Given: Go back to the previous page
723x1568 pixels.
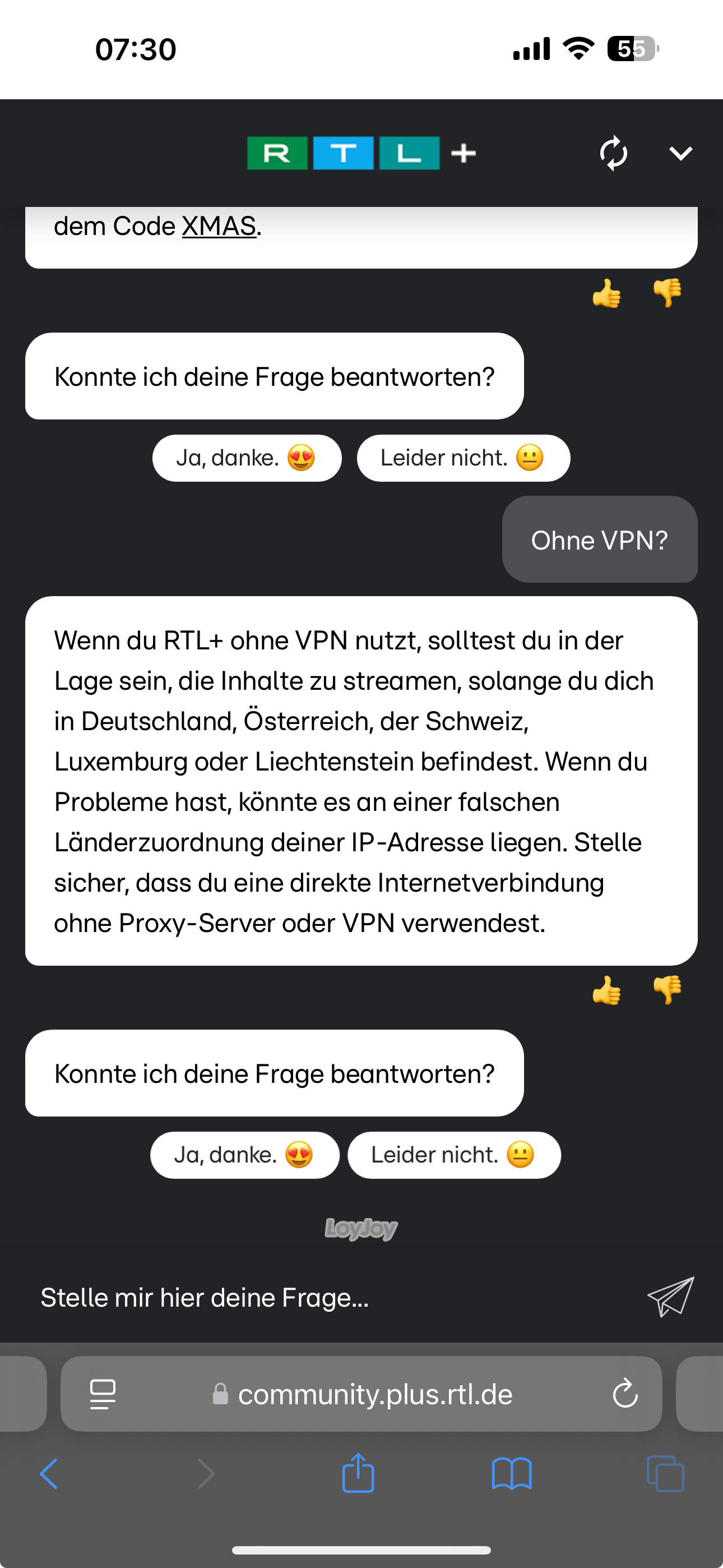Looking at the screenshot, I should pyautogui.click(x=49, y=1474).
